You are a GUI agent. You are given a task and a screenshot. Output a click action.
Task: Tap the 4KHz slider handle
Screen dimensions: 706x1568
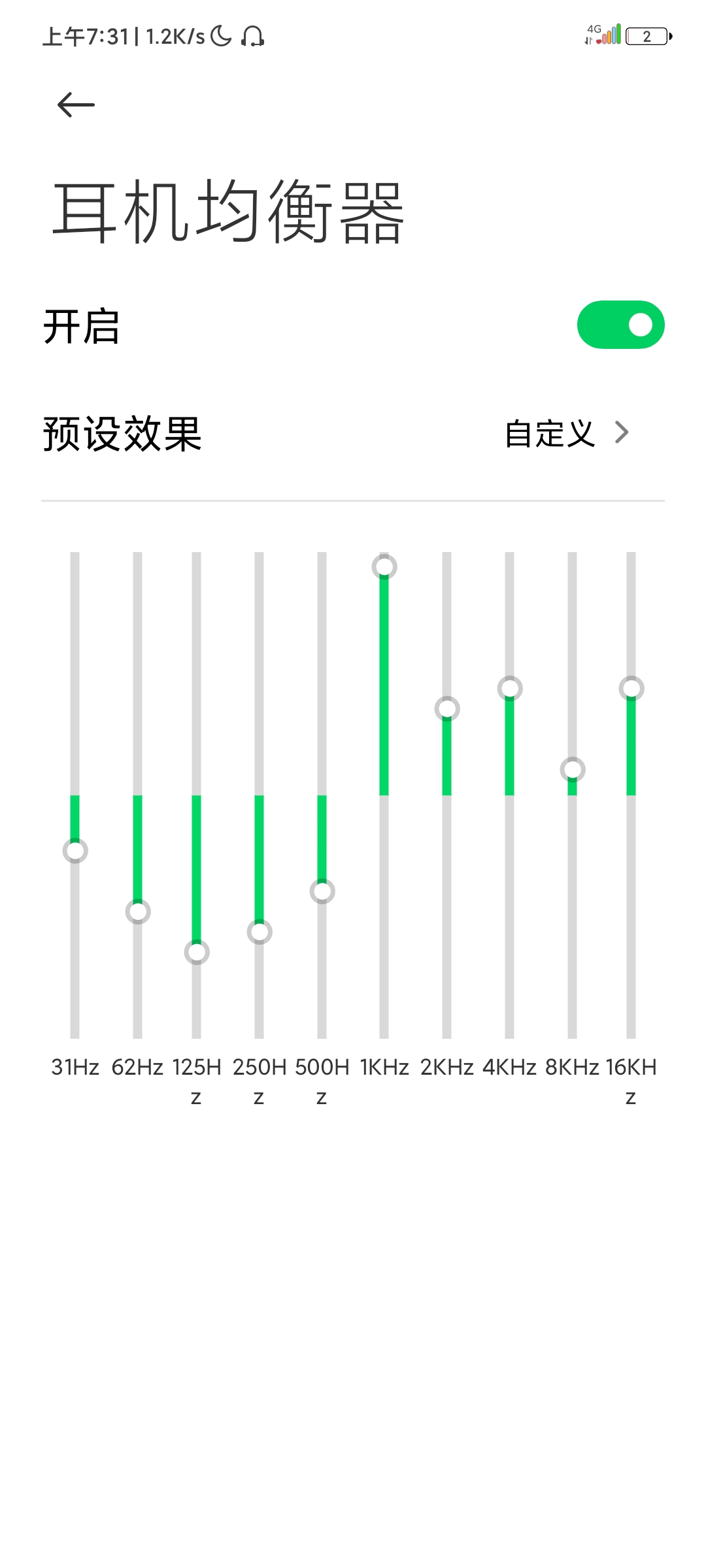pyautogui.click(x=510, y=688)
